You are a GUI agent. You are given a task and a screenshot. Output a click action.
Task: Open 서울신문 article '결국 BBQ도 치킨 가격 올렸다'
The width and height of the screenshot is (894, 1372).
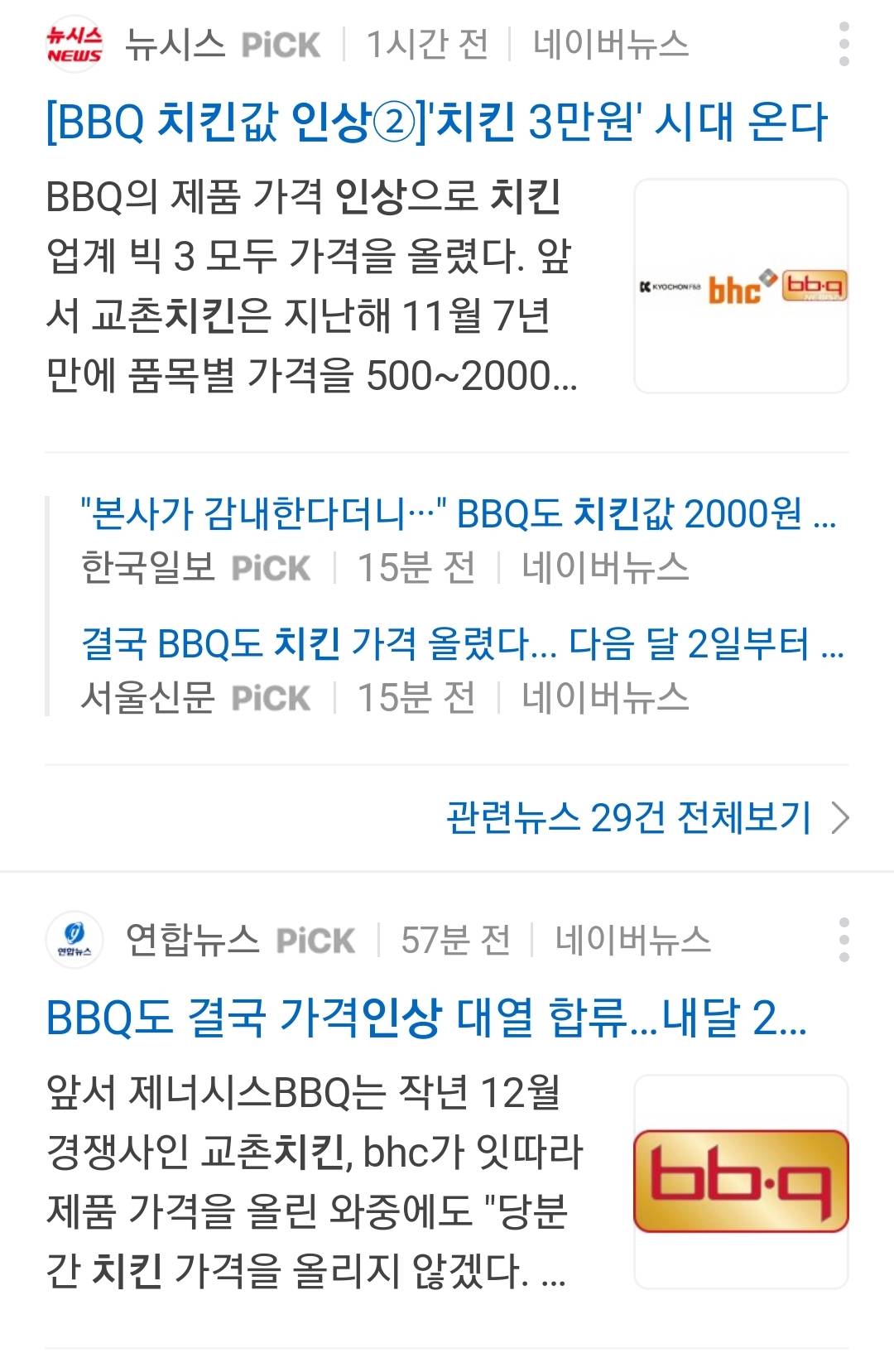click(x=461, y=643)
